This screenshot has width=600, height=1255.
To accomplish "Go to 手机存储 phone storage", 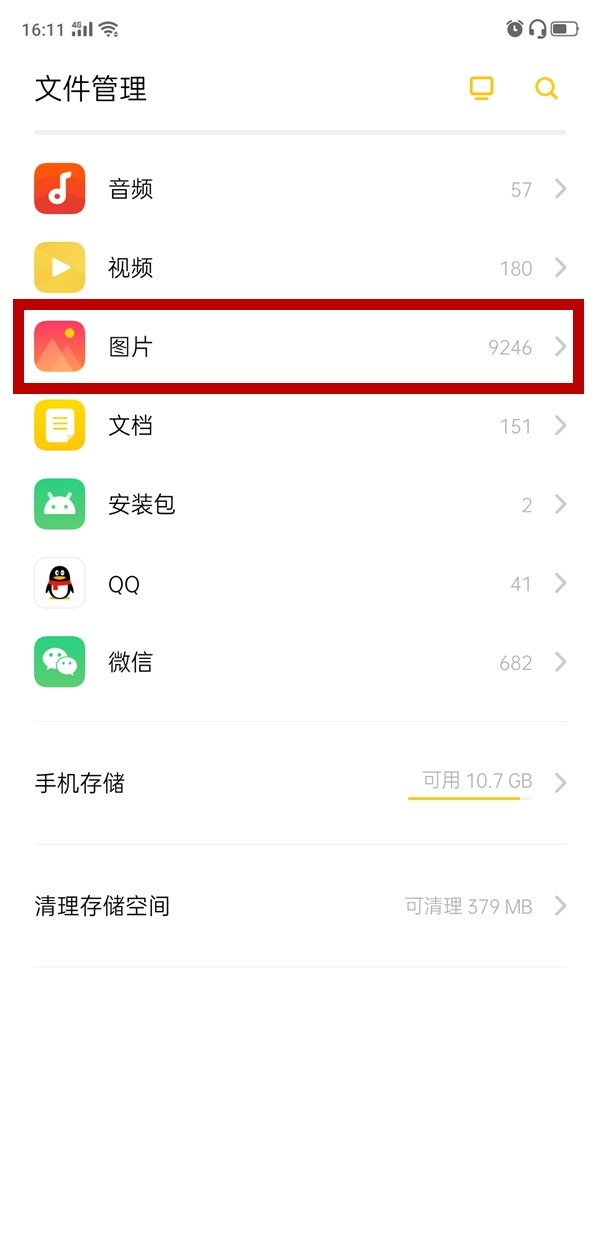I will point(300,783).
